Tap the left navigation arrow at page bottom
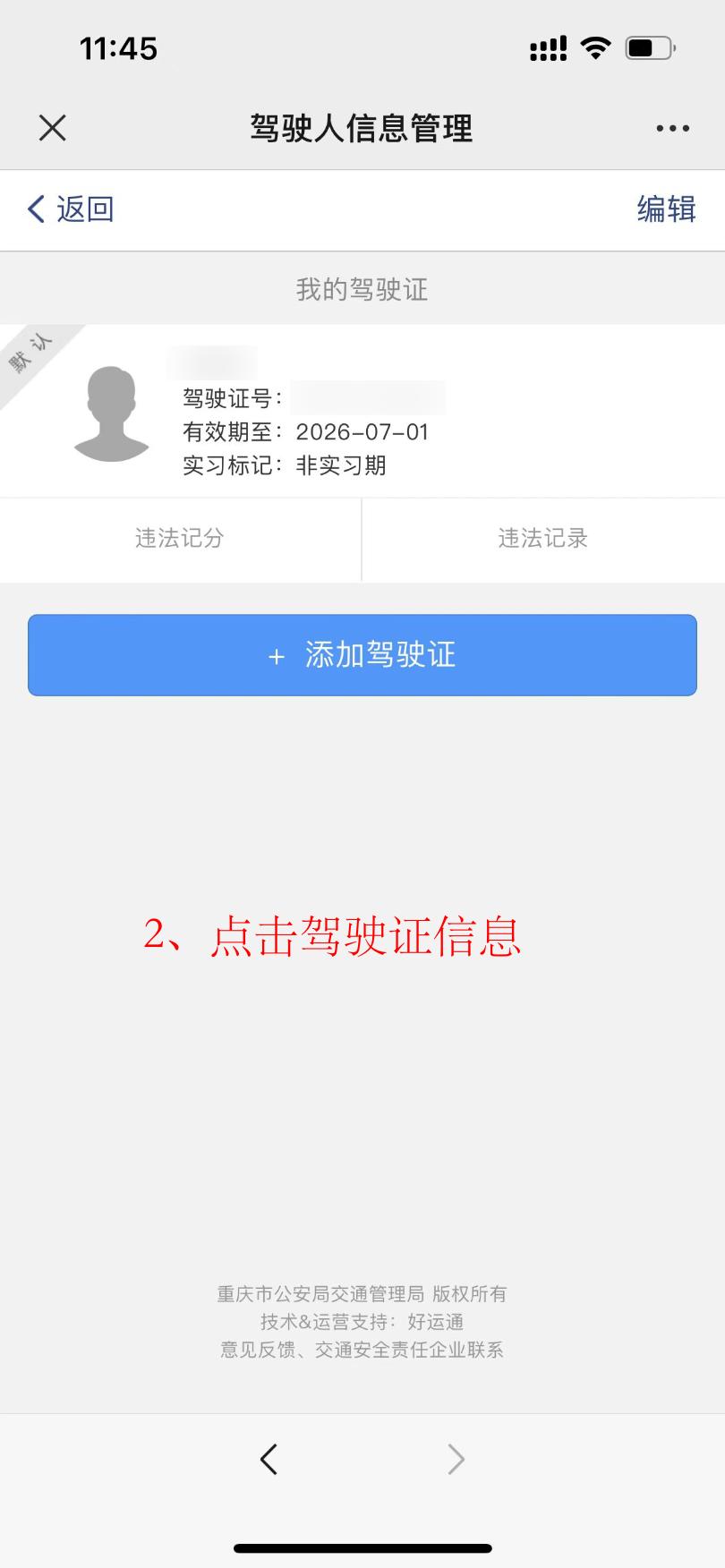Screen dimensions: 725x1568 pyautogui.click(x=269, y=1458)
